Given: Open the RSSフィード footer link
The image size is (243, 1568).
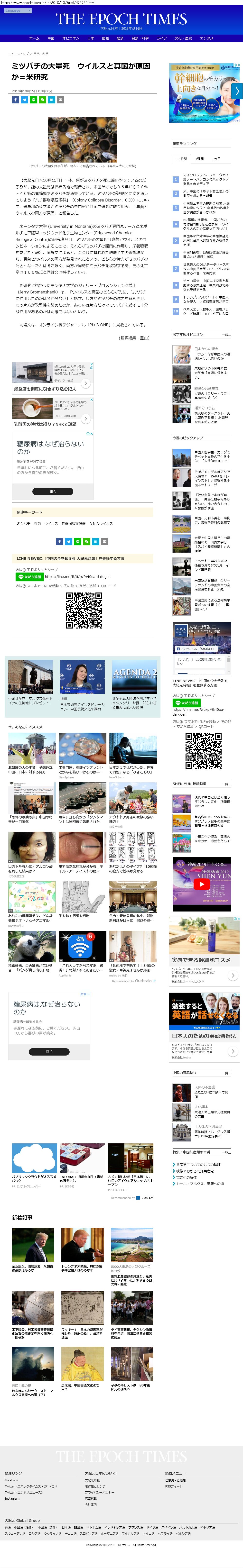Looking at the screenshot, I should coord(174,1486).
